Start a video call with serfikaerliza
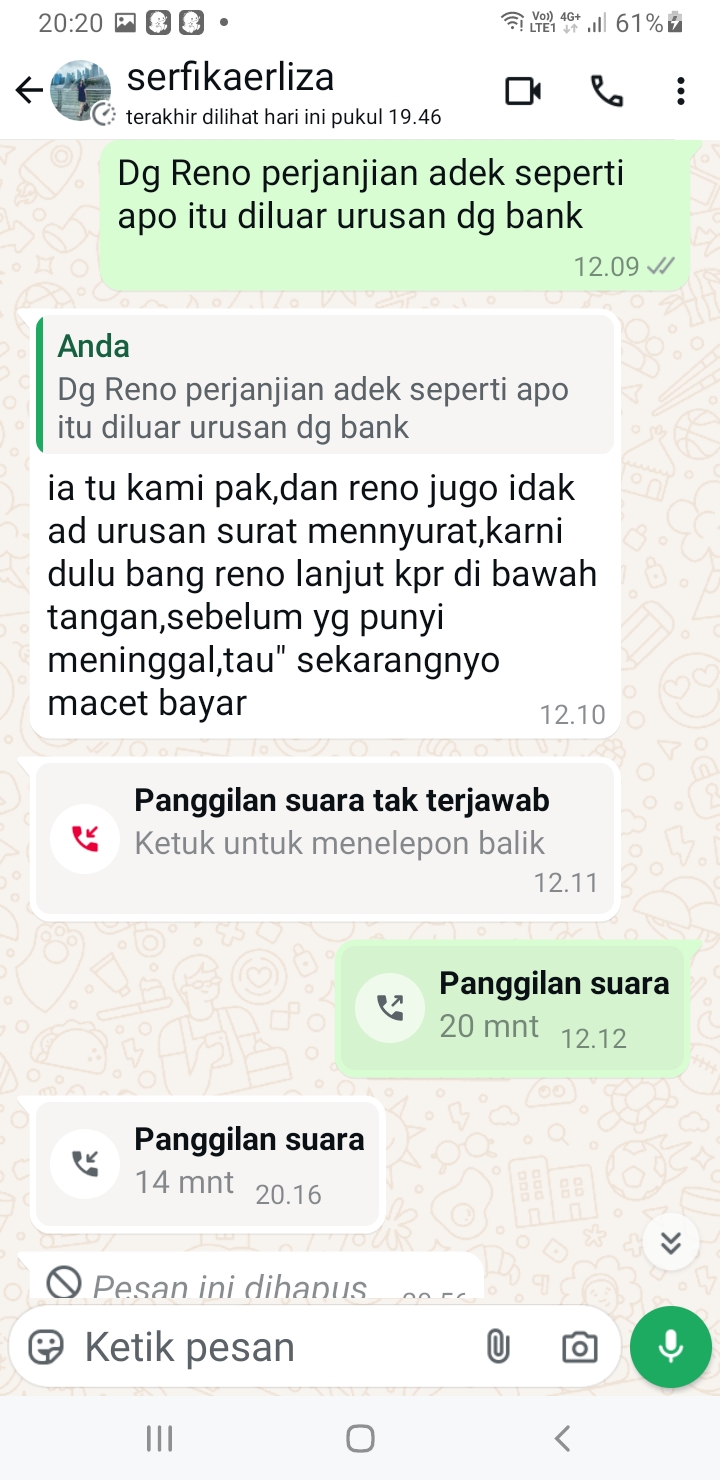This screenshot has height=1480, width=720. click(522, 92)
